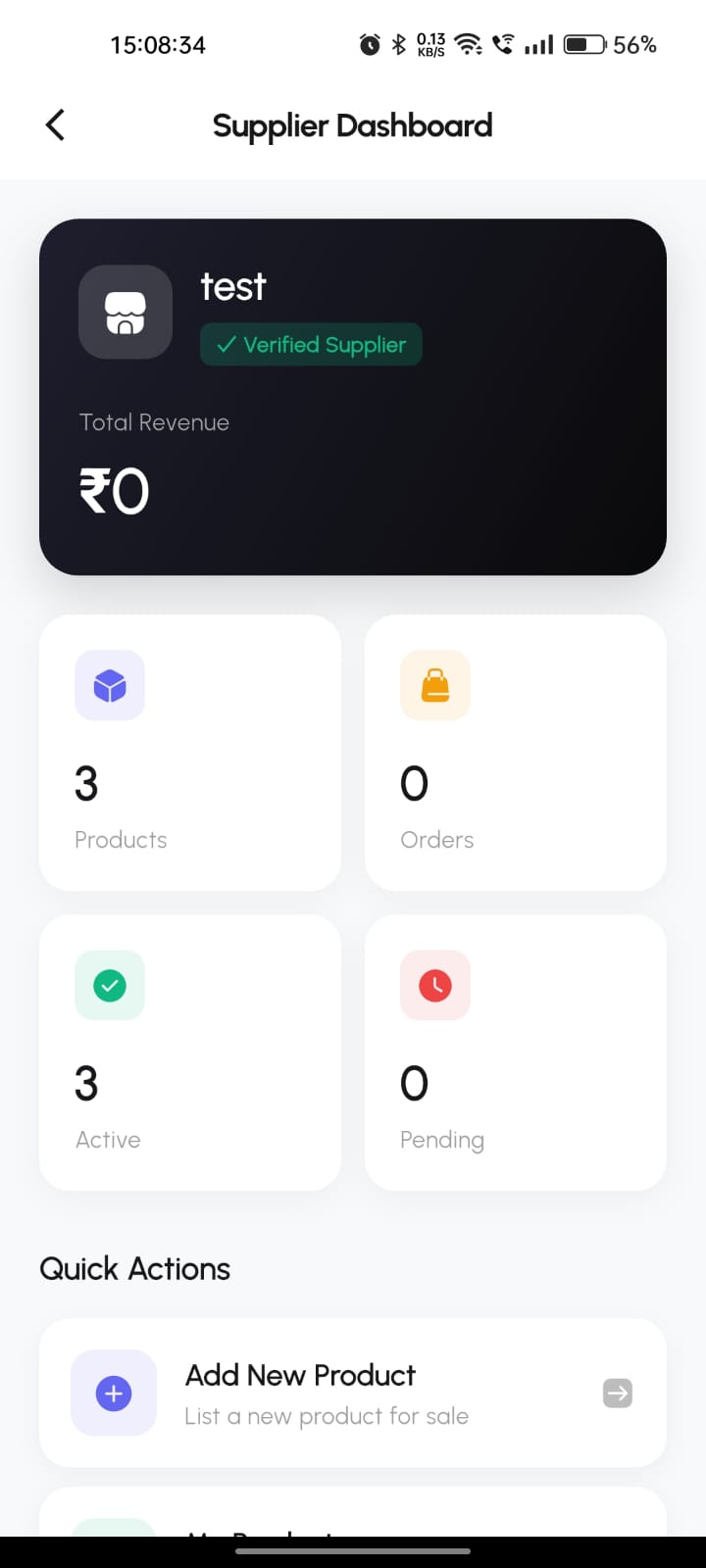This screenshot has height=1568, width=706.
Task: Tap the plus icon for Add New Product
Action: [x=114, y=1393]
